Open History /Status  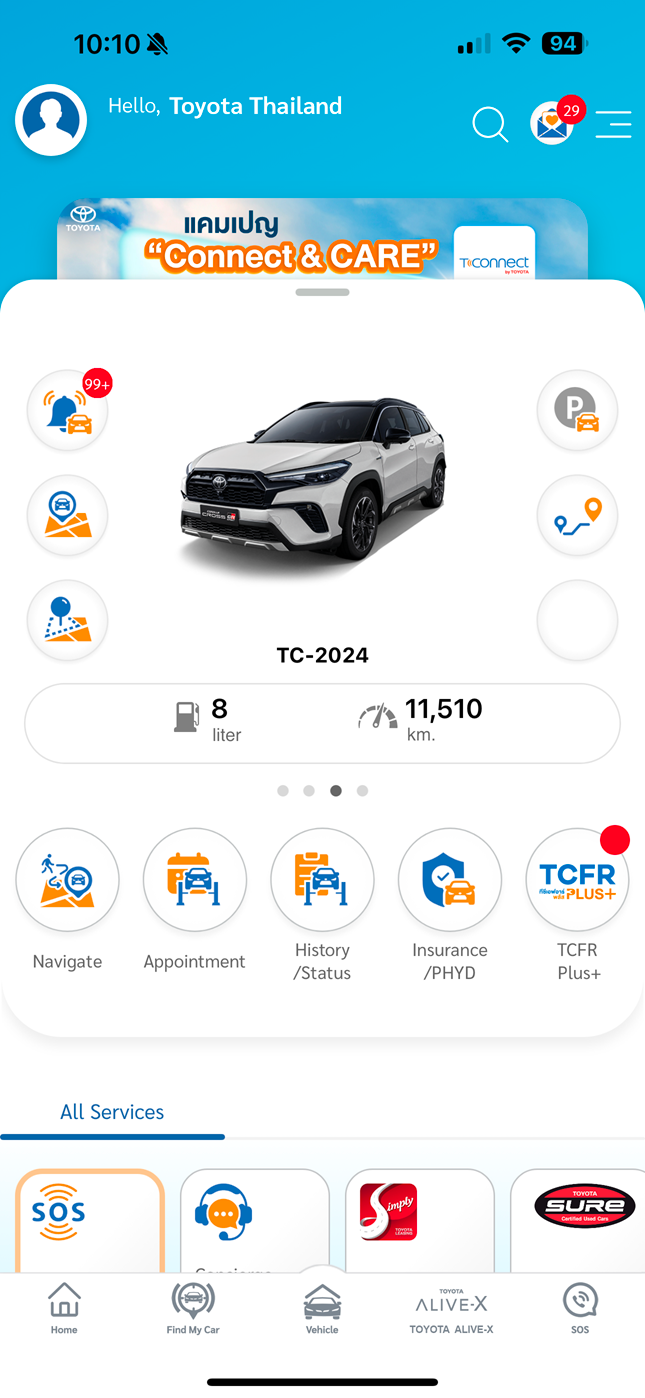(x=322, y=905)
